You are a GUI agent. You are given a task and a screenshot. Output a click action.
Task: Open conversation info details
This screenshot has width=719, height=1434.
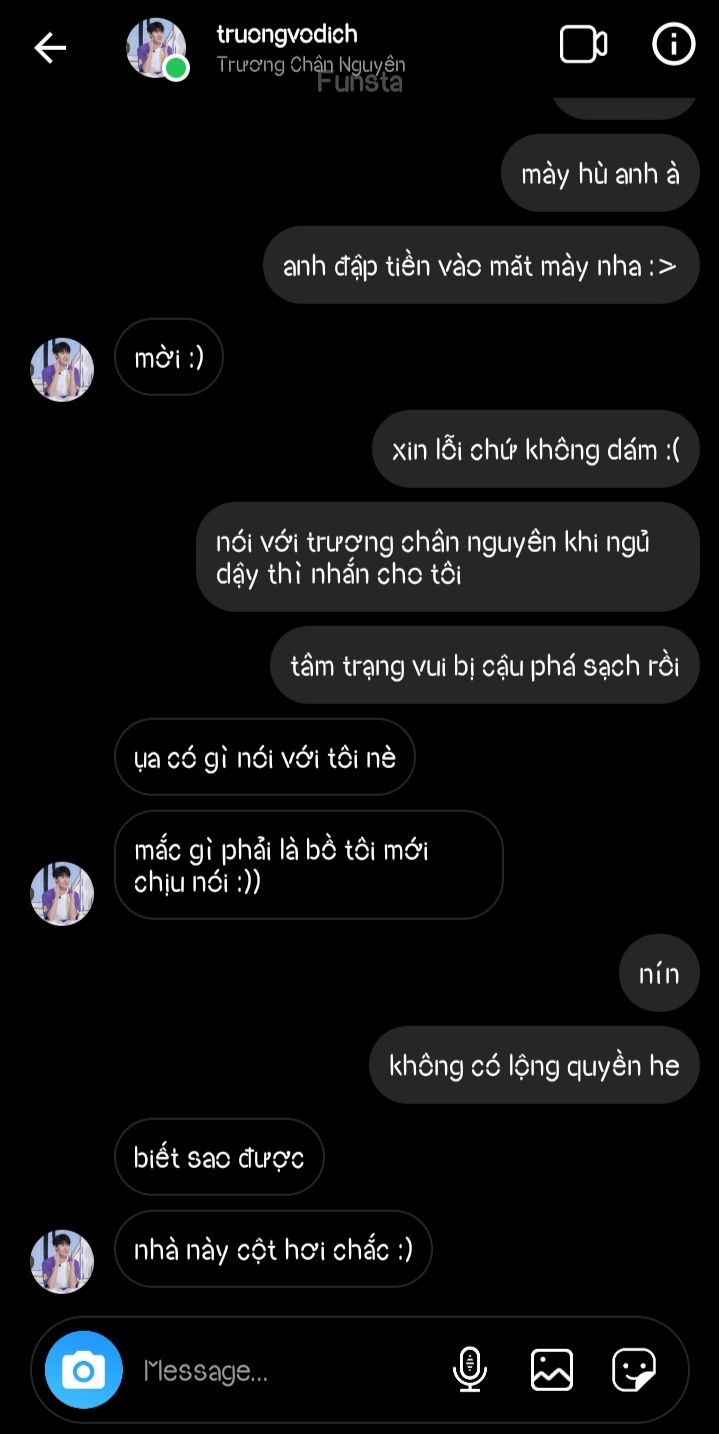(x=673, y=45)
